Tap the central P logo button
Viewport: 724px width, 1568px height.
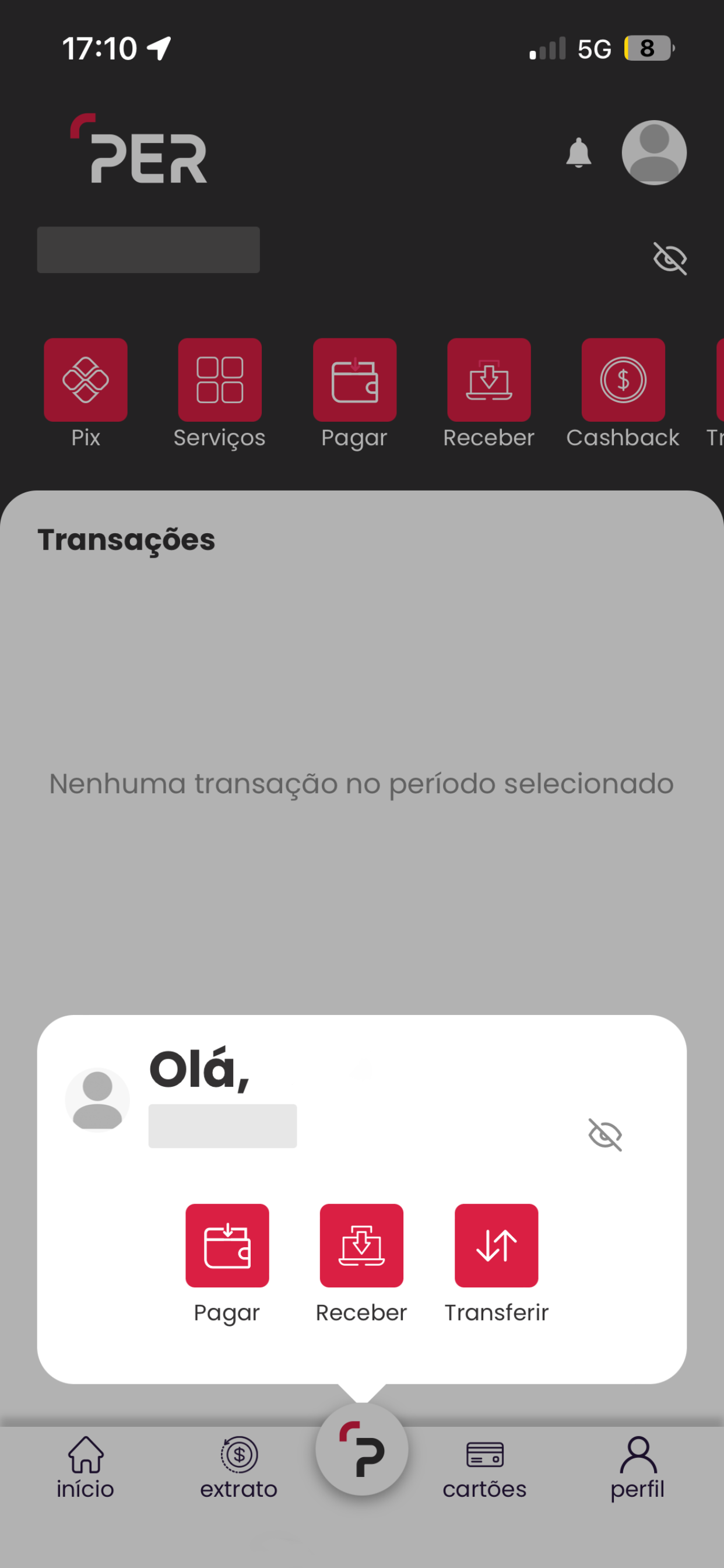(x=361, y=1450)
